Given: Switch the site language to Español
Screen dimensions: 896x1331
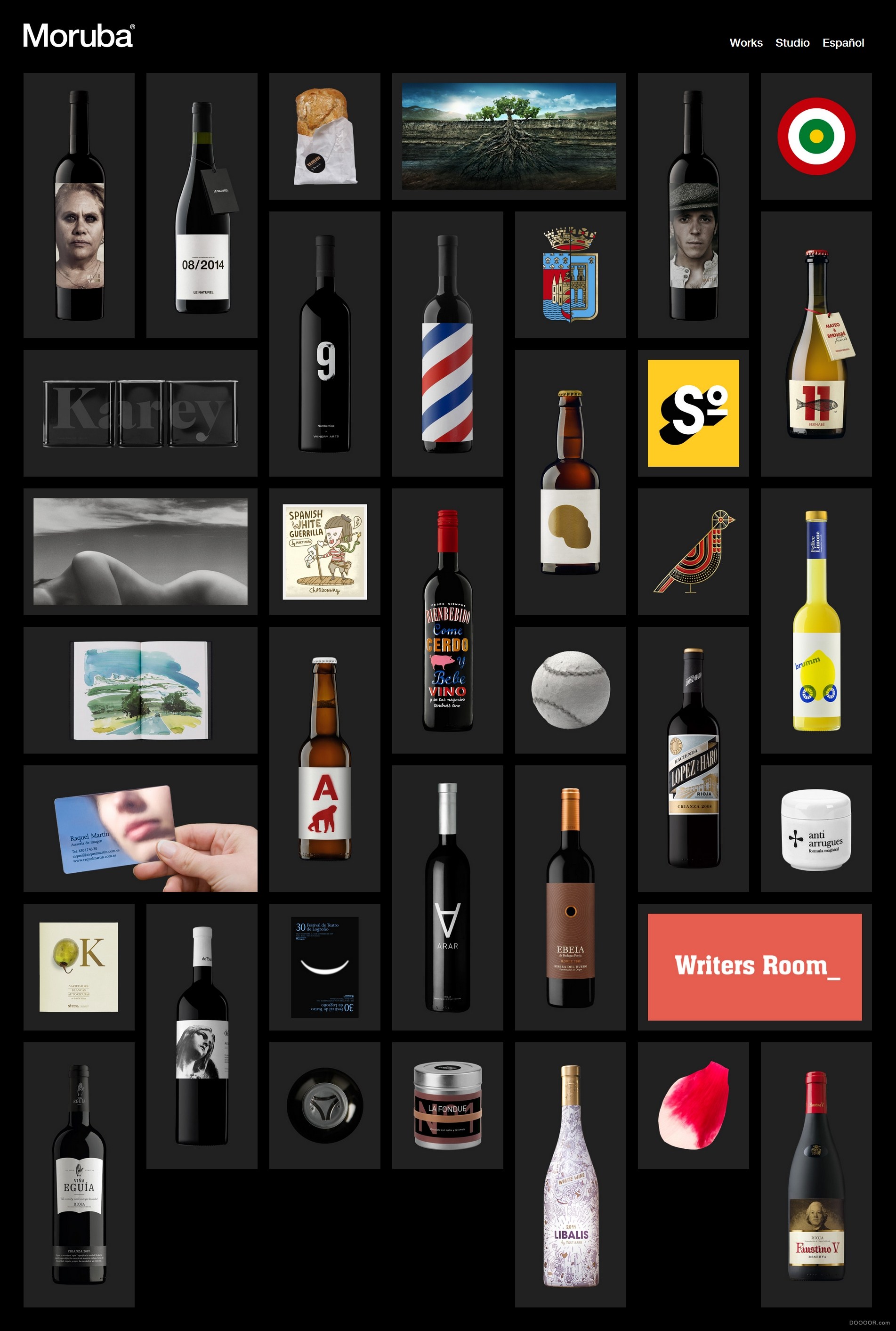Looking at the screenshot, I should [x=843, y=43].
